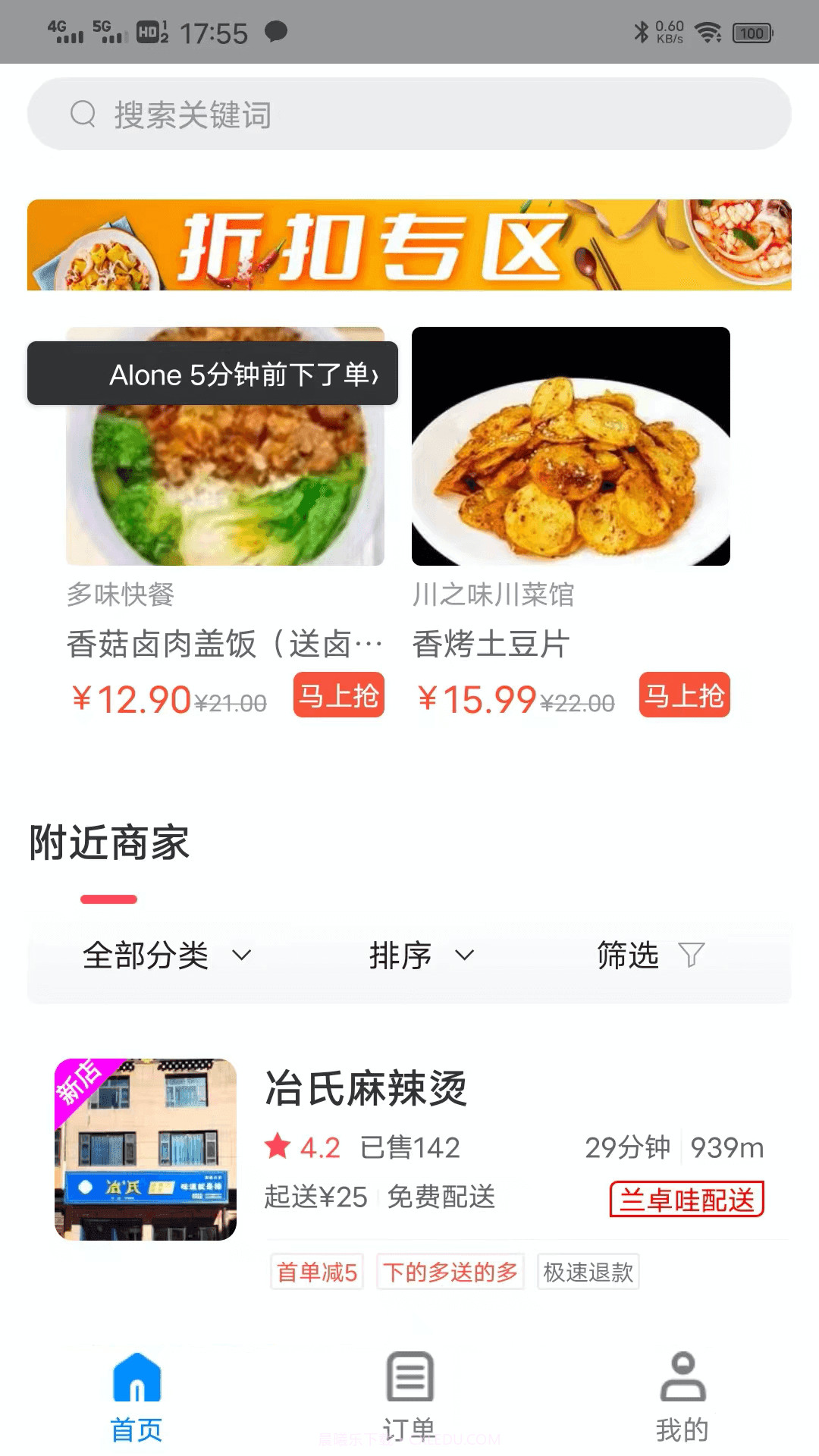The image size is (819, 1456).
Task: Tap the search magnifier icon
Action: 83,114
